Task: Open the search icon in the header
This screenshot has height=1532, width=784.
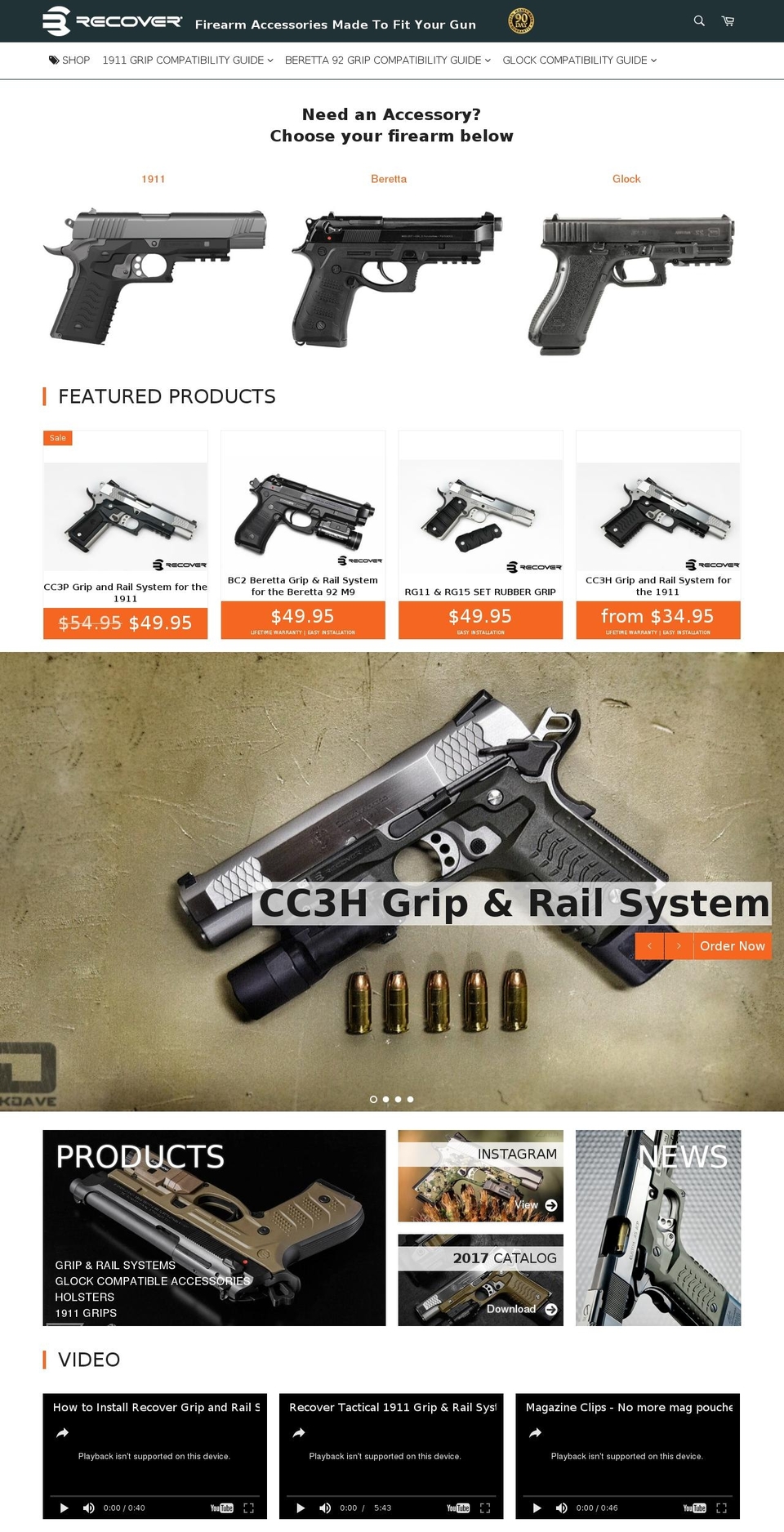Action: click(698, 20)
